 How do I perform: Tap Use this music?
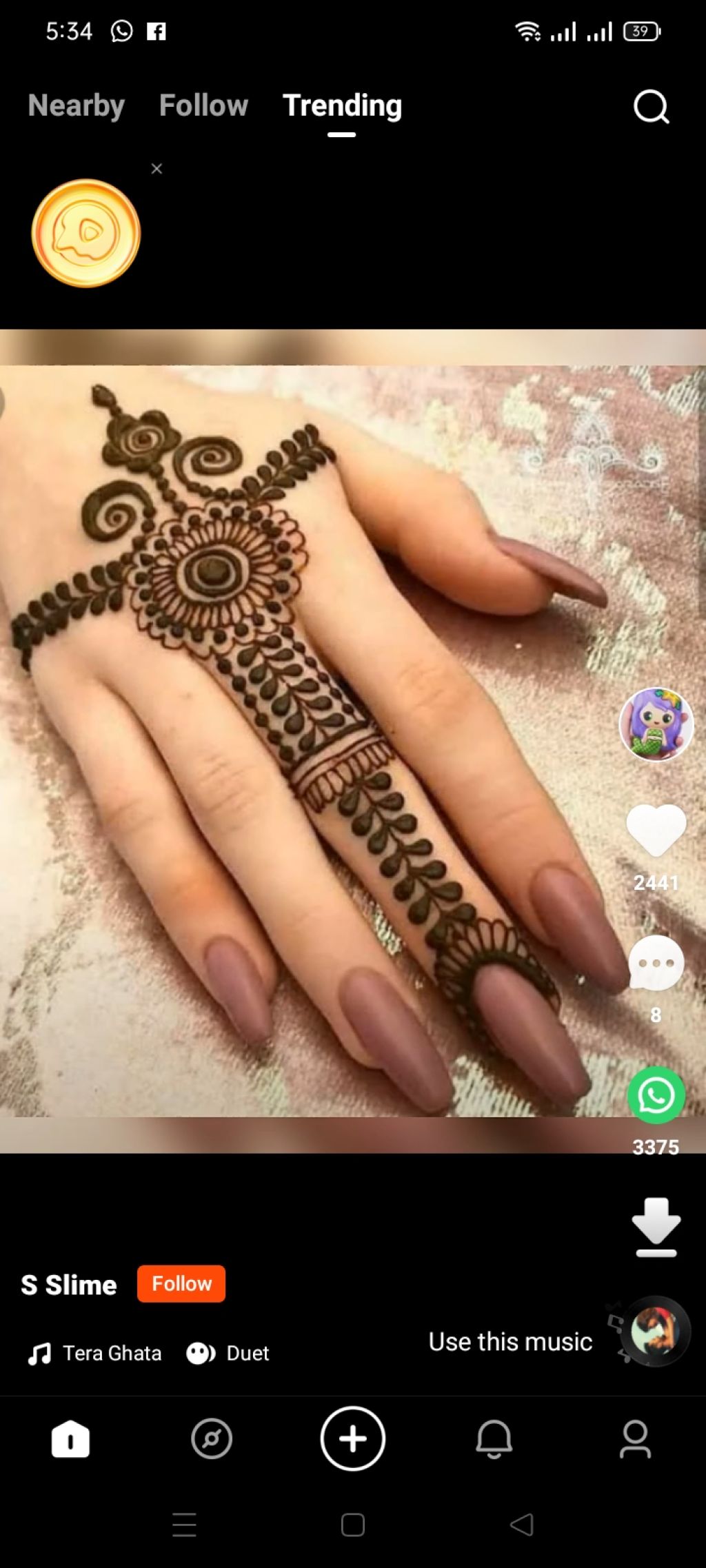coord(510,1342)
